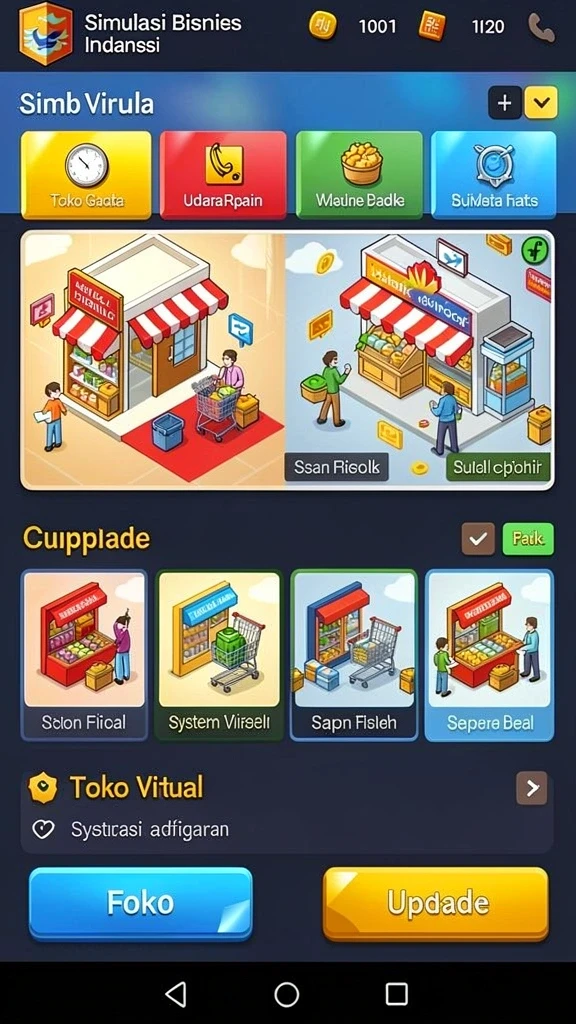This screenshot has height=1024, width=576.
Task: Open the Toko Gacta tile
Action: pos(86,175)
